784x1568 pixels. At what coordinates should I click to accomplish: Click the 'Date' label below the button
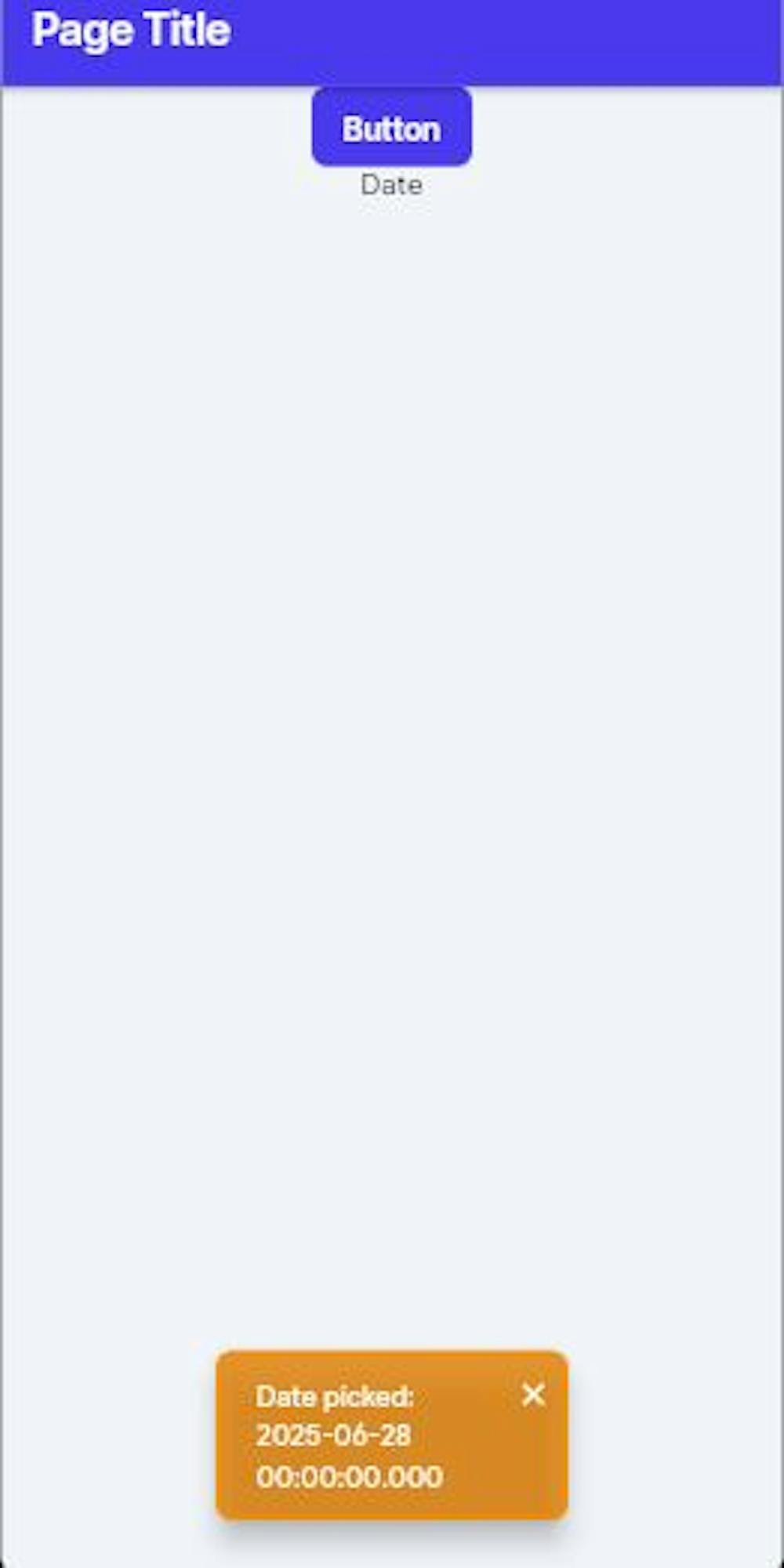[391, 185]
